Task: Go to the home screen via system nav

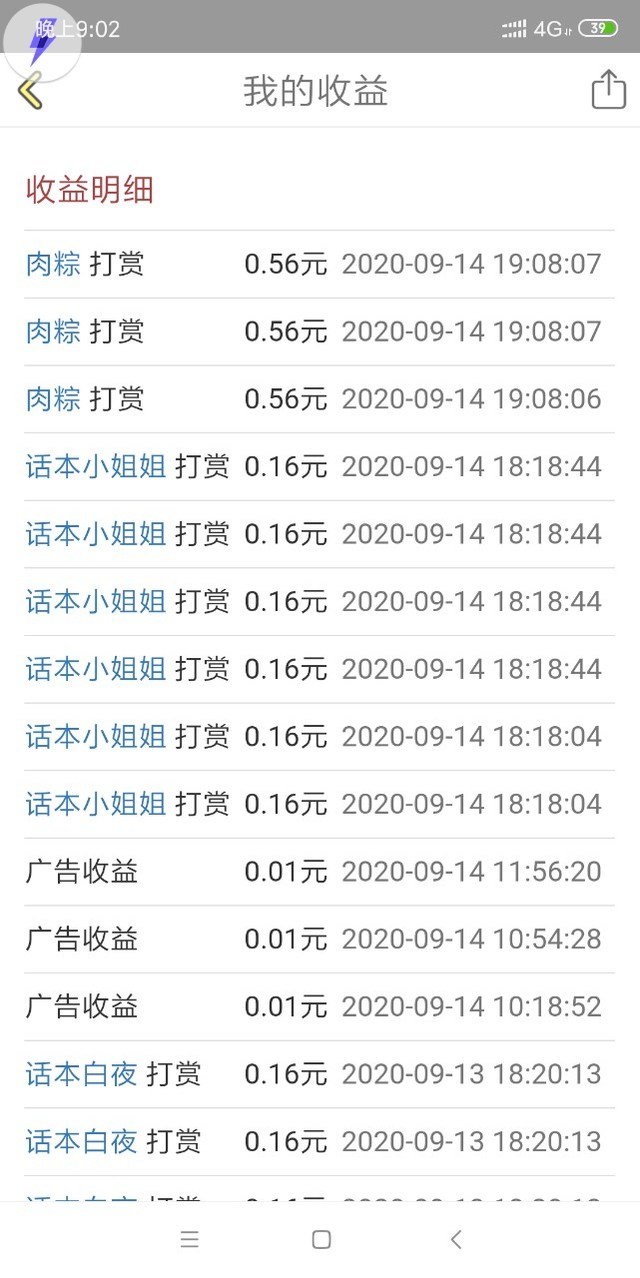Action: click(x=321, y=1240)
